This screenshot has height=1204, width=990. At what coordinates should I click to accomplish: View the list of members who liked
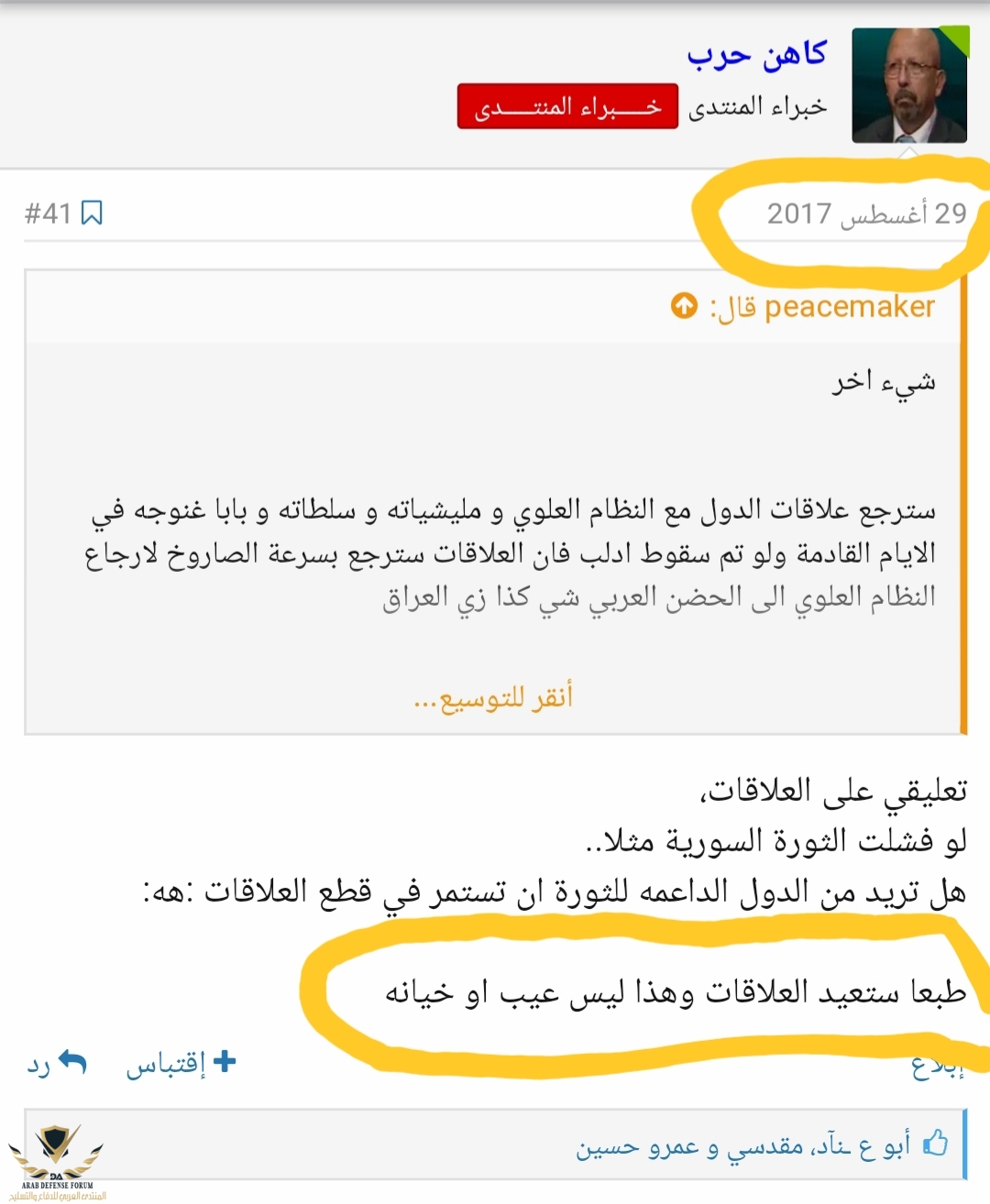(x=742, y=1145)
